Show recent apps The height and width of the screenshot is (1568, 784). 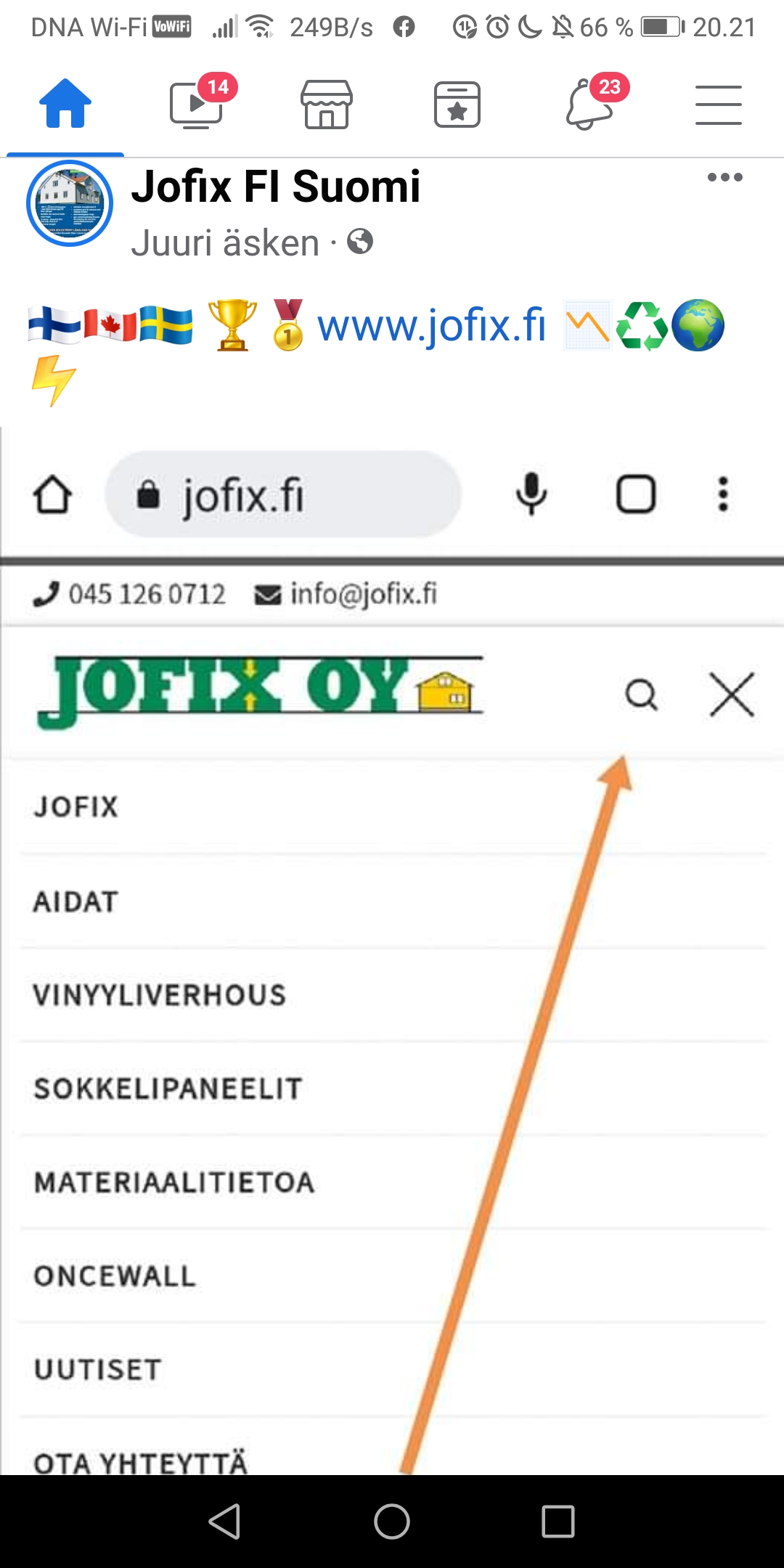coord(558,1521)
